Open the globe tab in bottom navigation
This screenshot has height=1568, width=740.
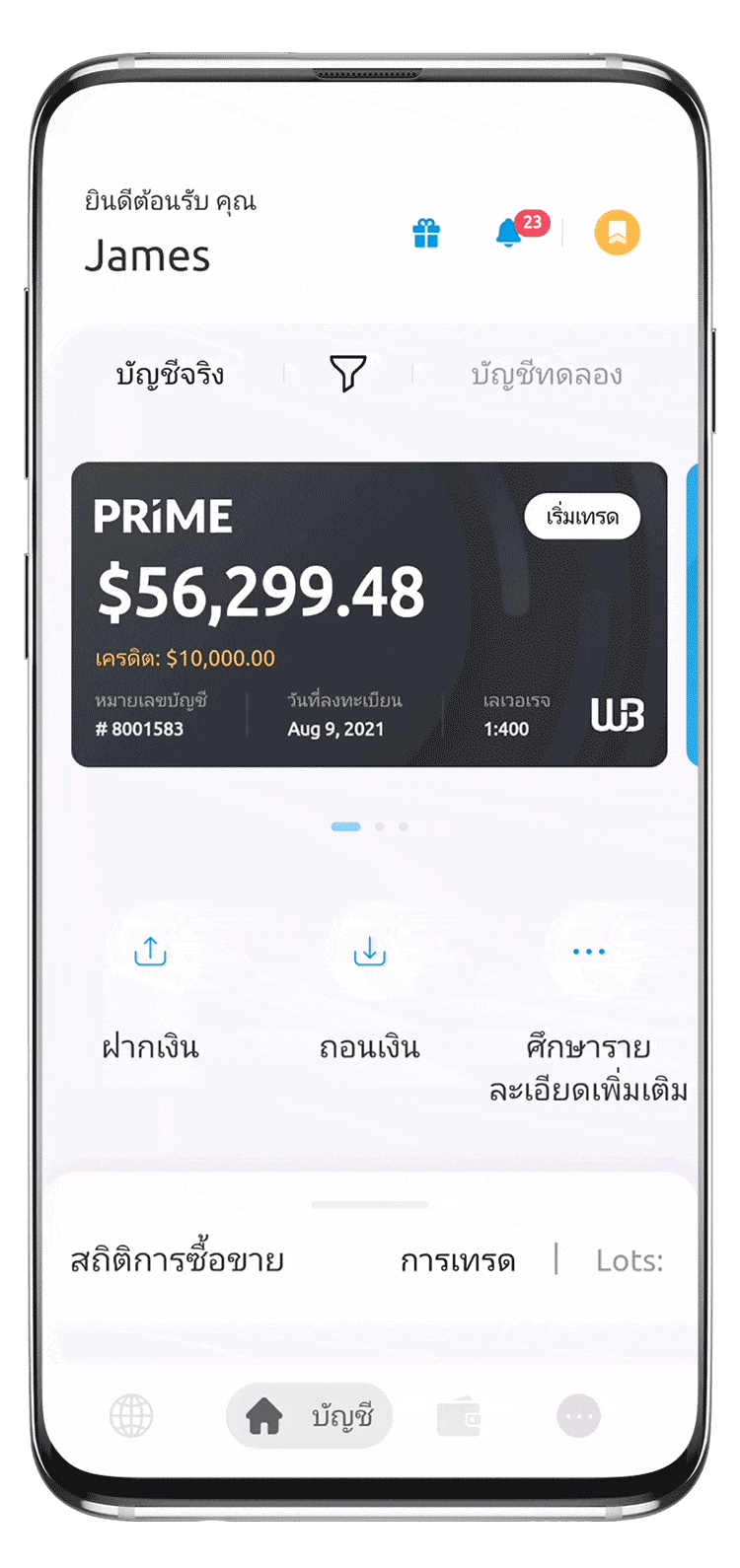coord(131,1417)
